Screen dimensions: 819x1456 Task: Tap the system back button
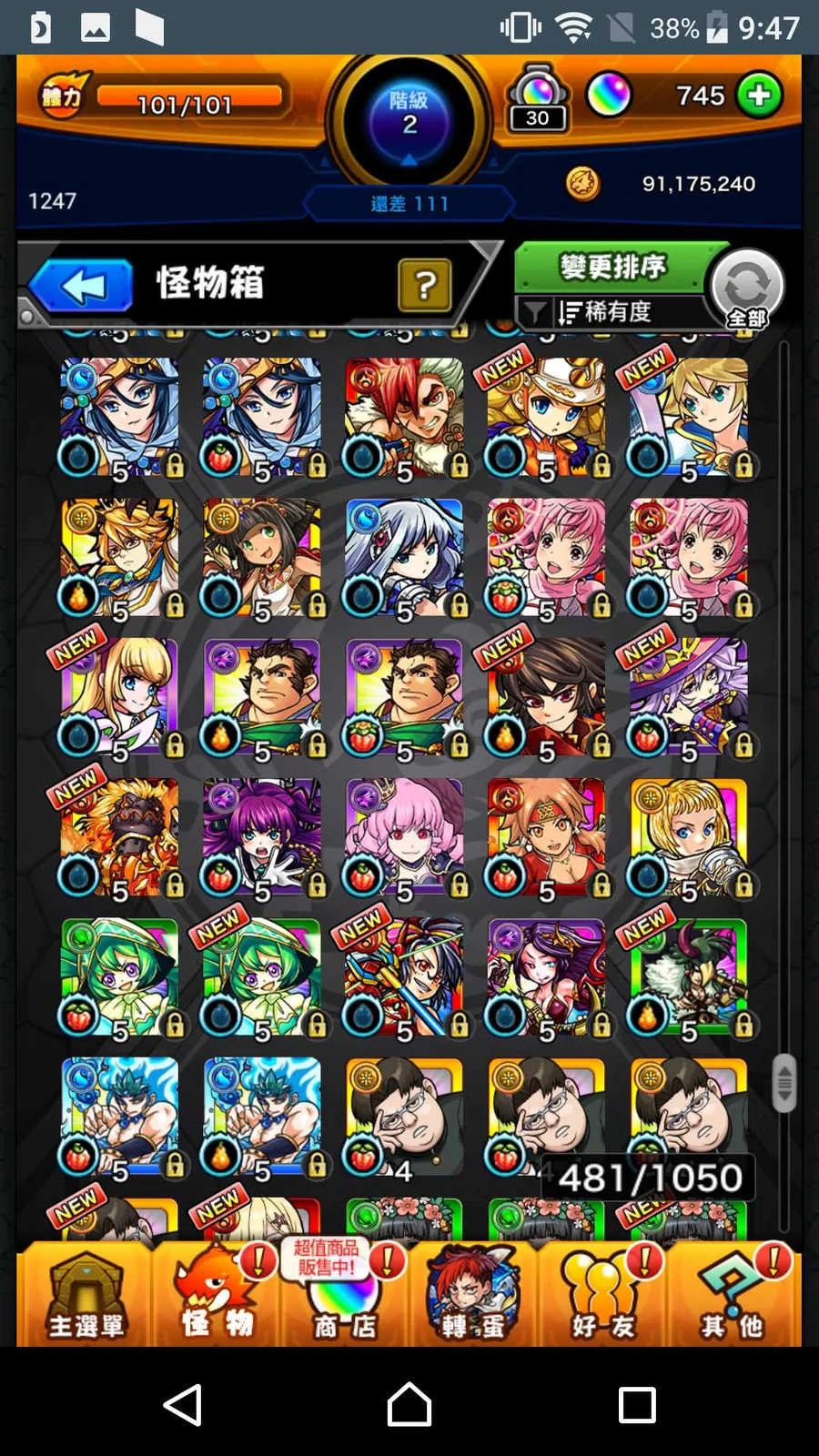(x=183, y=1405)
